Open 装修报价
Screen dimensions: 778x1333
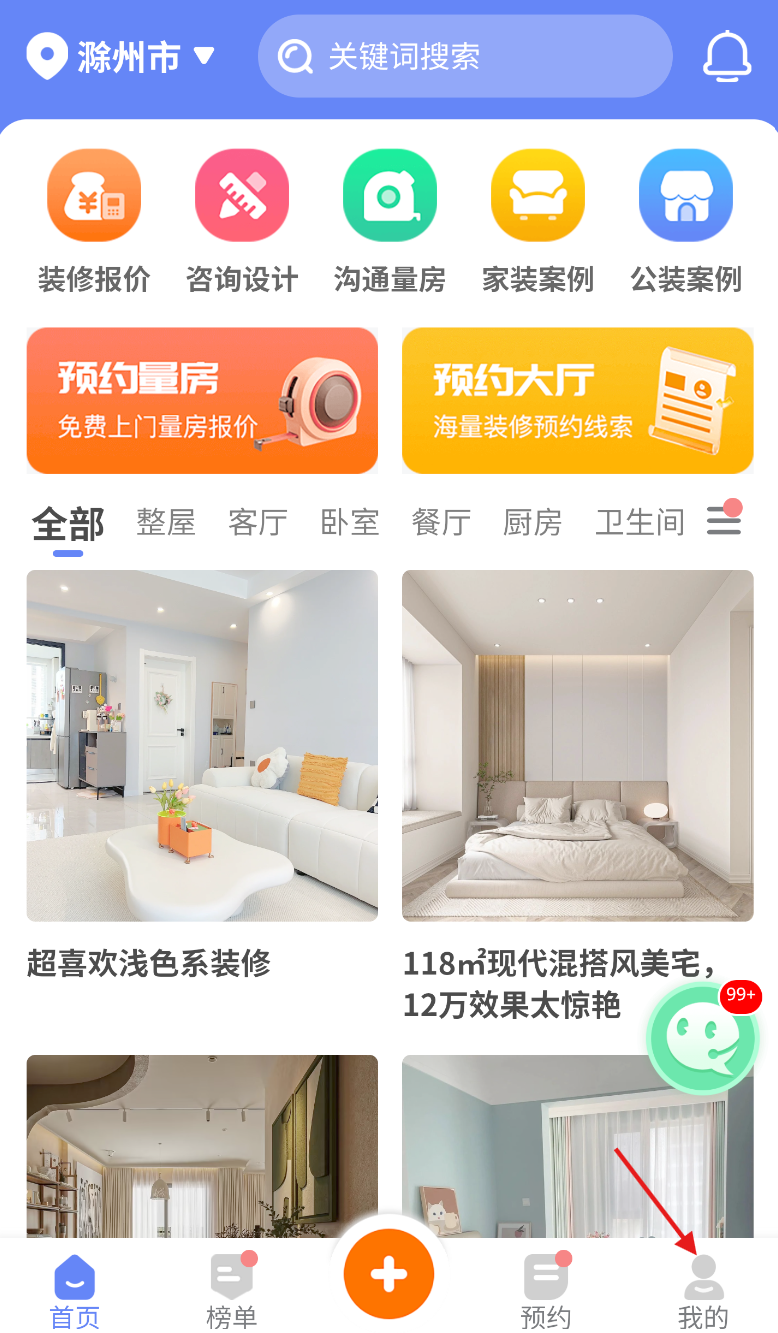point(94,220)
